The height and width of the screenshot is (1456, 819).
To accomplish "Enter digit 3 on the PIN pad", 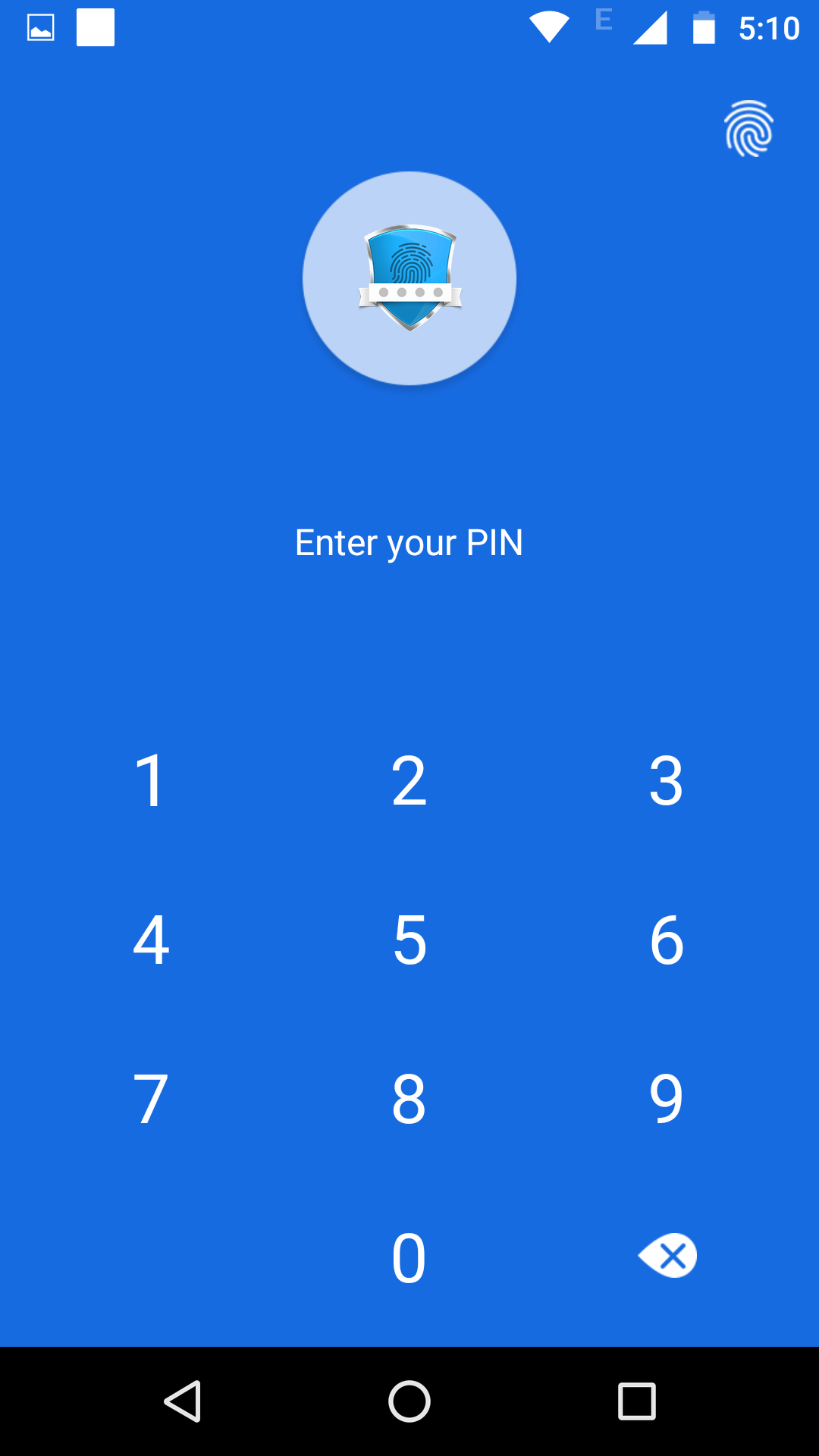I will [667, 781].
